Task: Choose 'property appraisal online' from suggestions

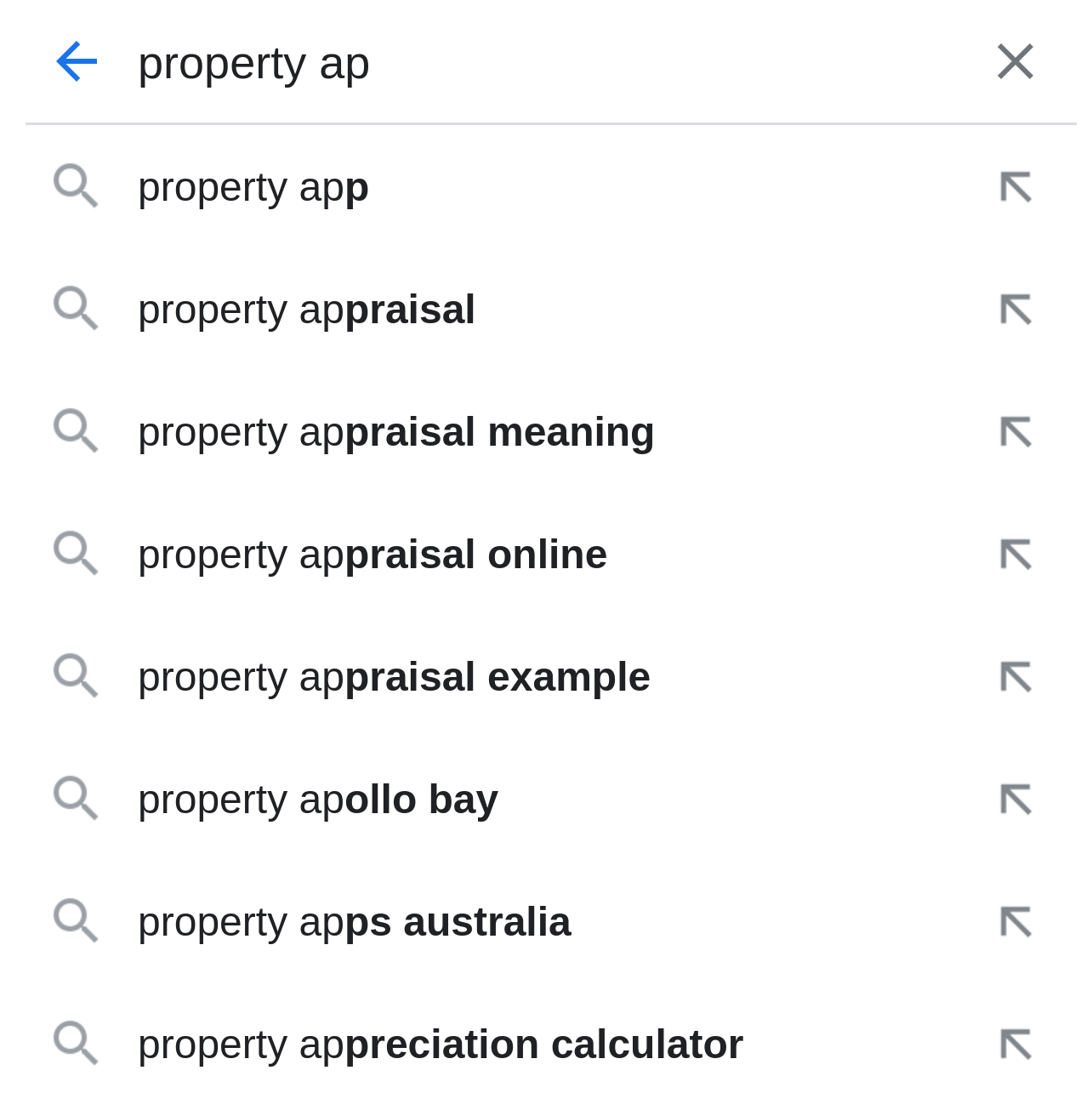Action: pyautogui.click(x=372, y=555)
